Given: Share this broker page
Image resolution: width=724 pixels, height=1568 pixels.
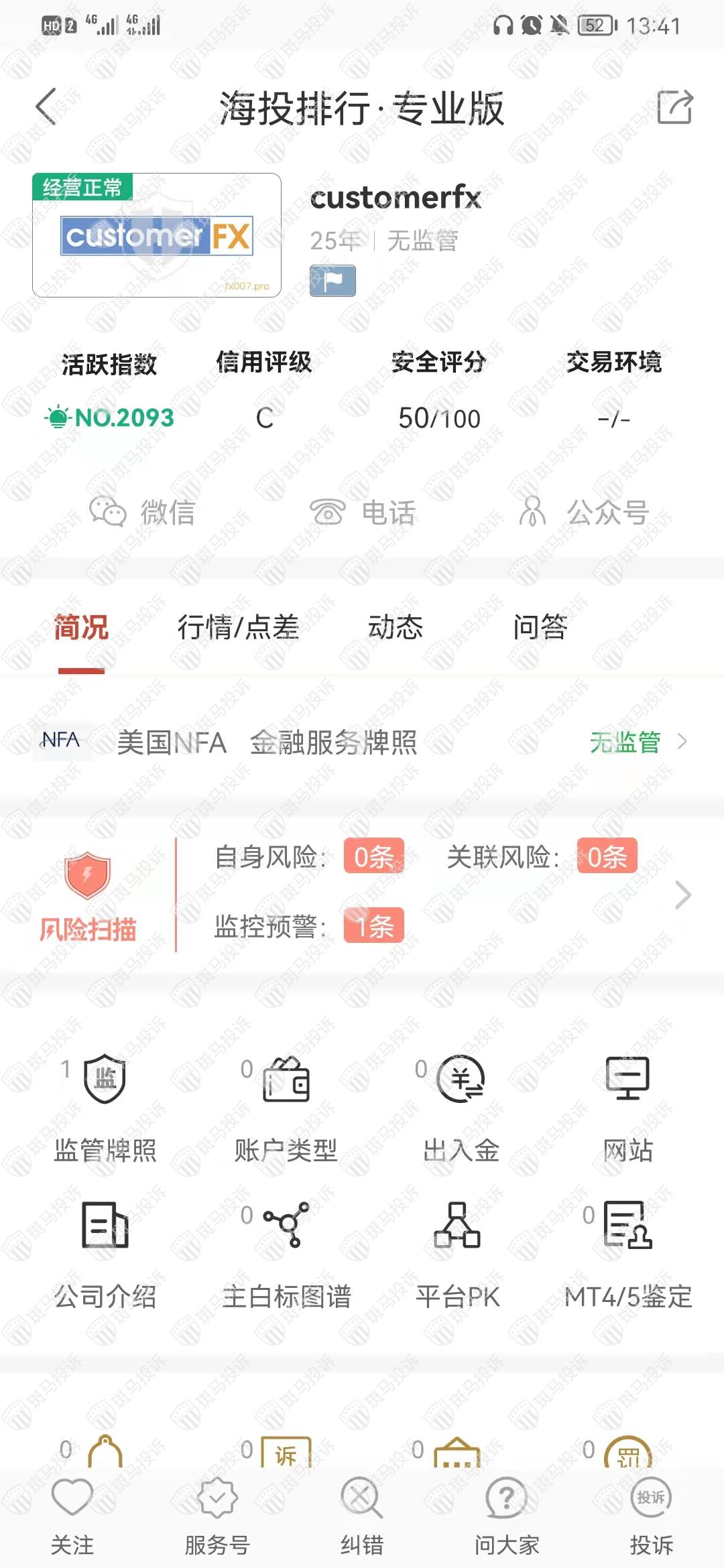Looking at the screenshot, I should point(674,107).
